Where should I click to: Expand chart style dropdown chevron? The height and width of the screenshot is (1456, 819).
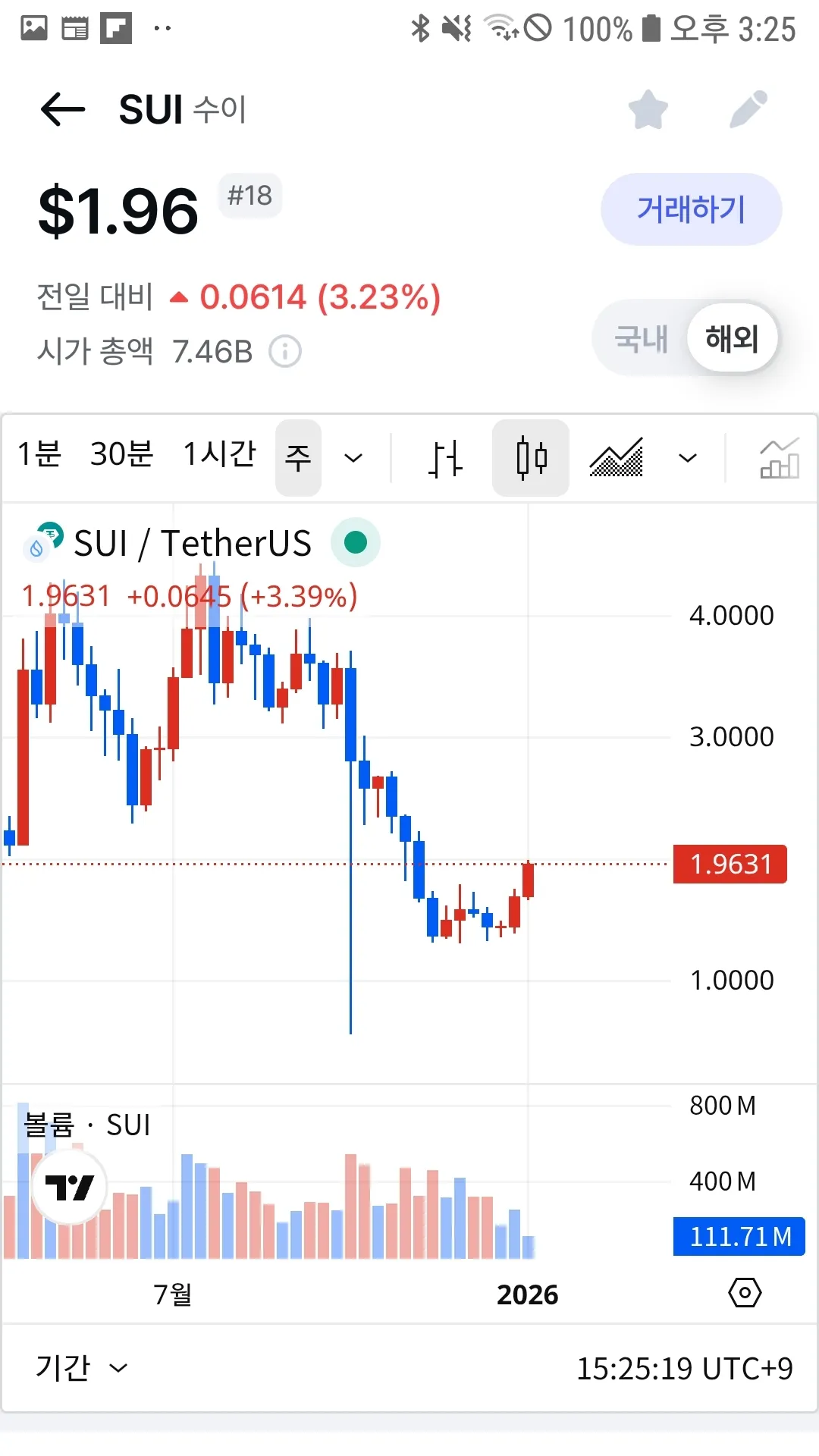[688, 458]
